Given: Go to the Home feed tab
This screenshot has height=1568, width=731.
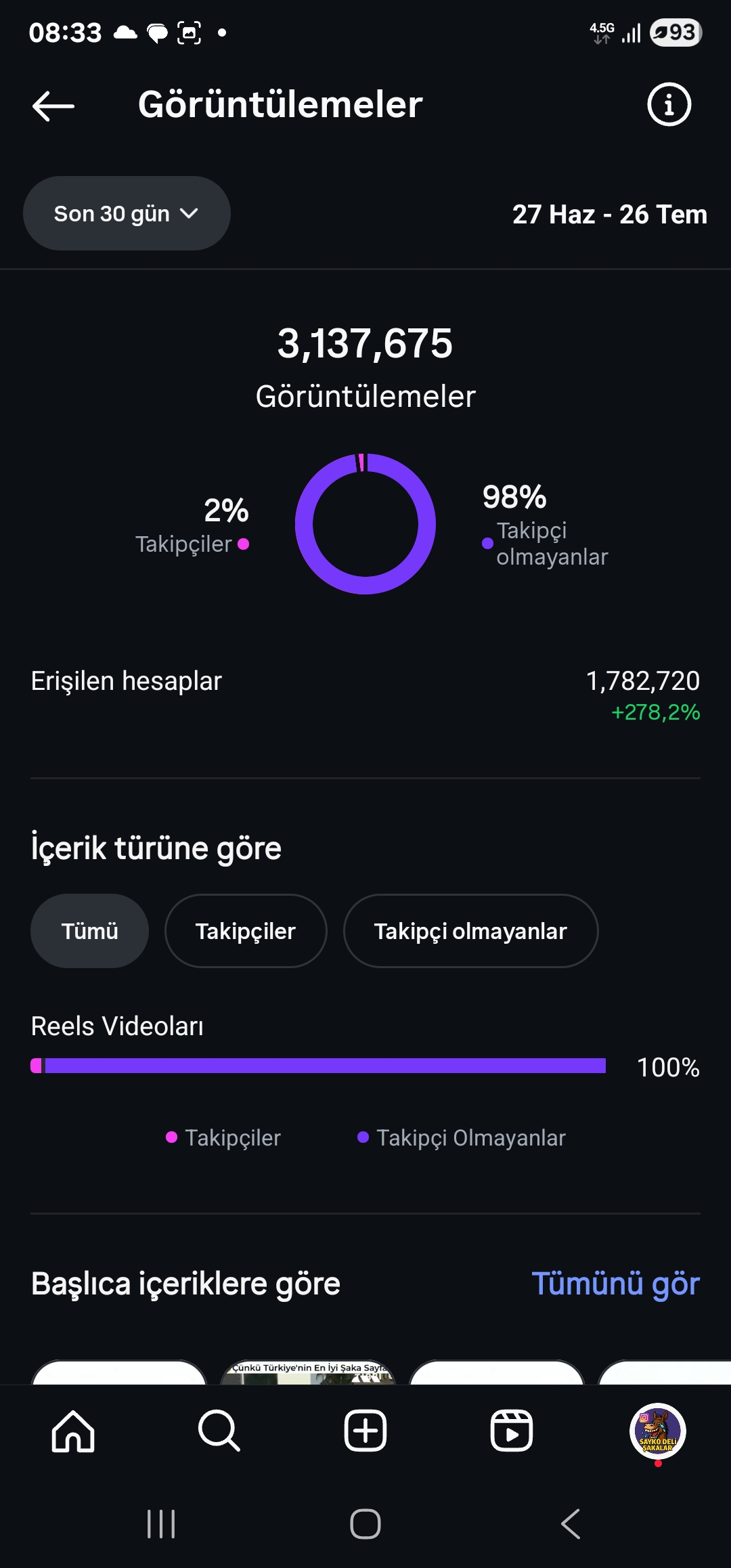Looking at the screenshot, I should tap(73, 1431).
